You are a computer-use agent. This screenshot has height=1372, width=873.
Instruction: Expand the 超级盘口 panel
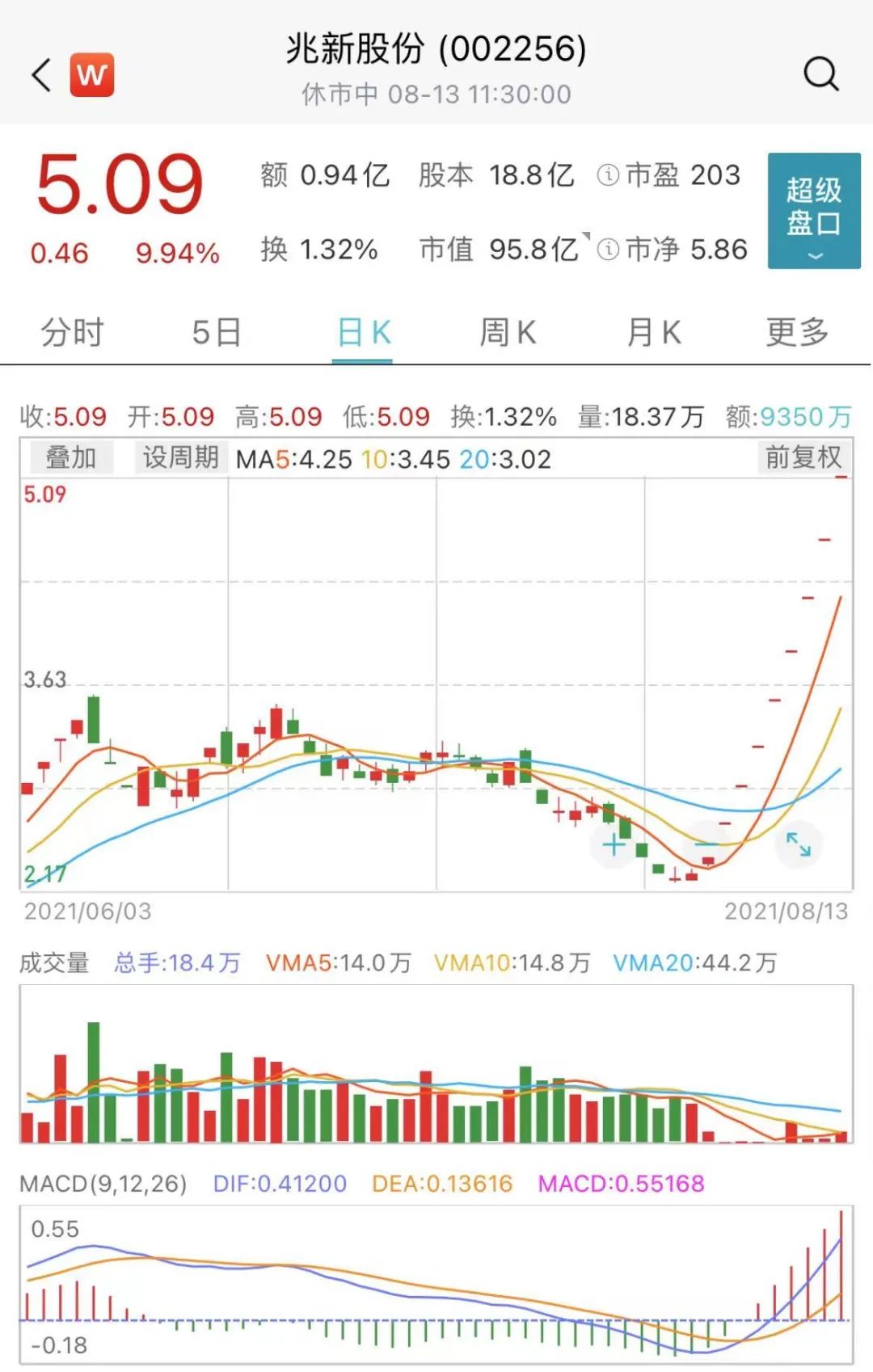pos(813,210)
